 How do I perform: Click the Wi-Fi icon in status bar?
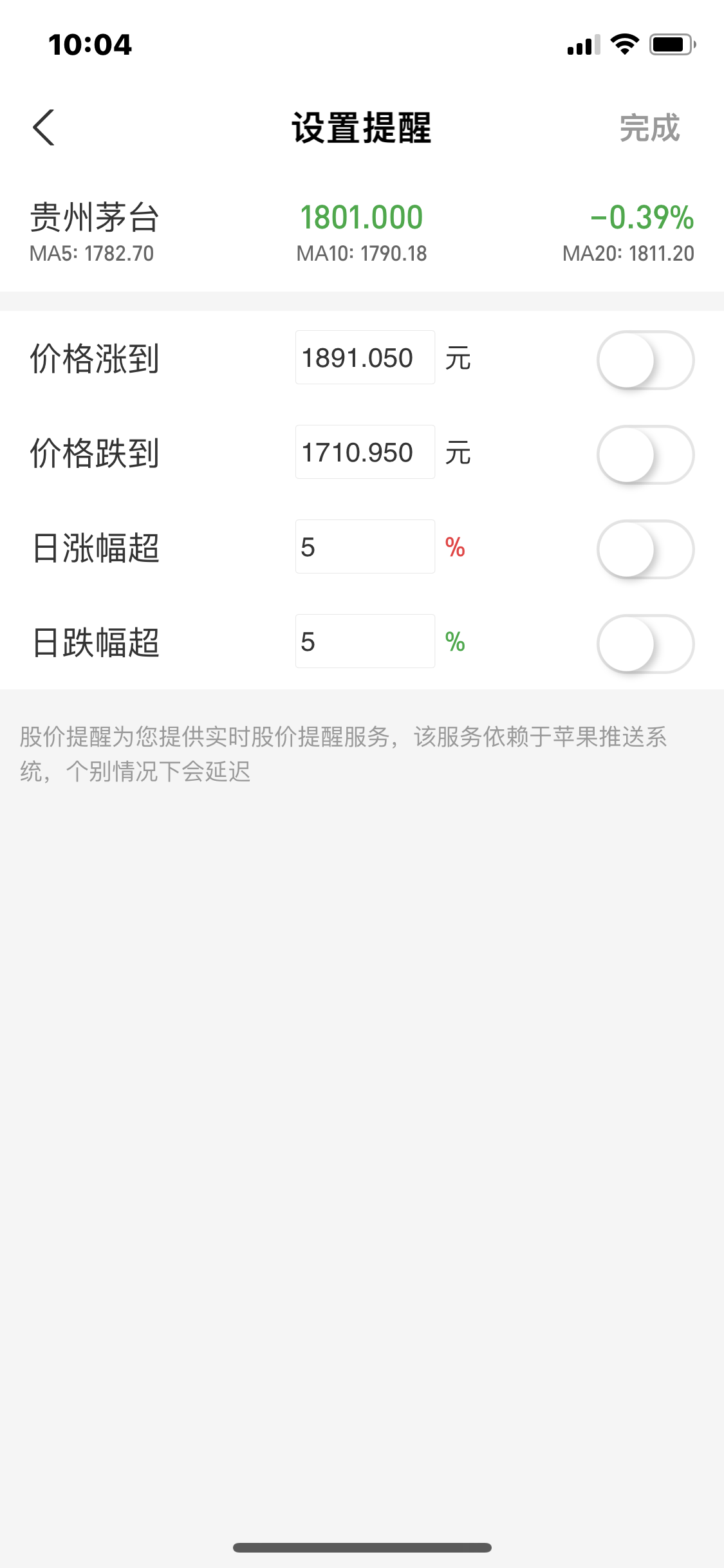[623, 42]
